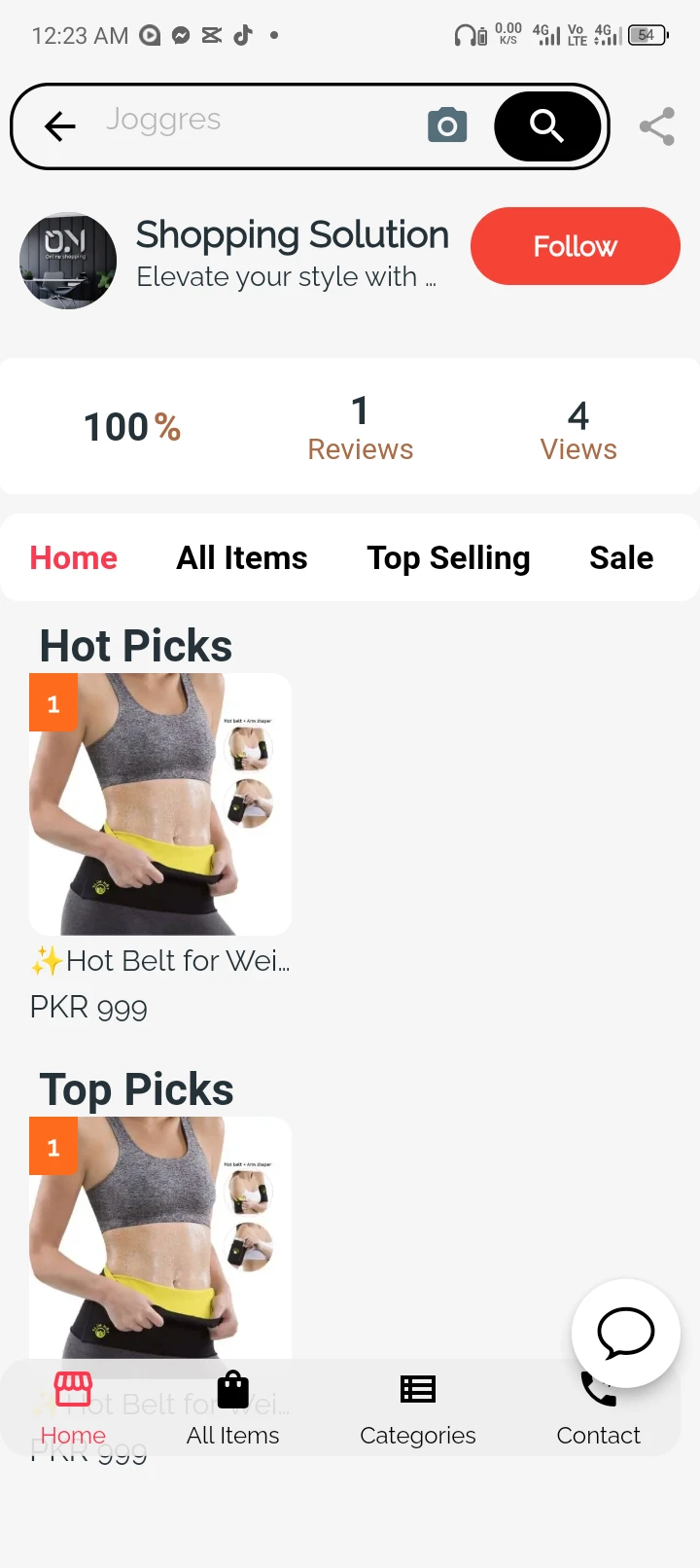The image size is (700, 1568).
Task: Go to Categories in the bottom bar
Action: tap(418, 1408)
